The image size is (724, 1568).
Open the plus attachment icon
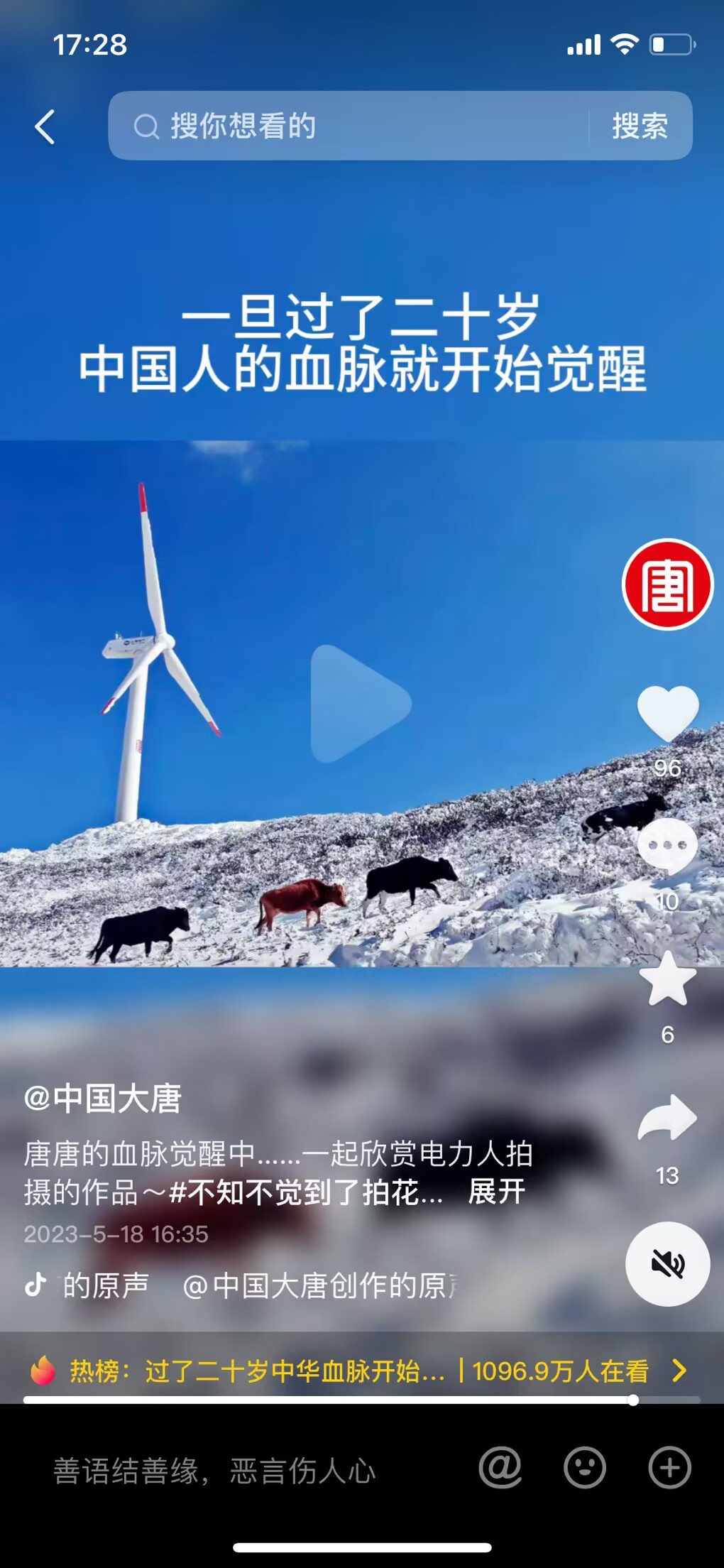(x=669, y=1468)
